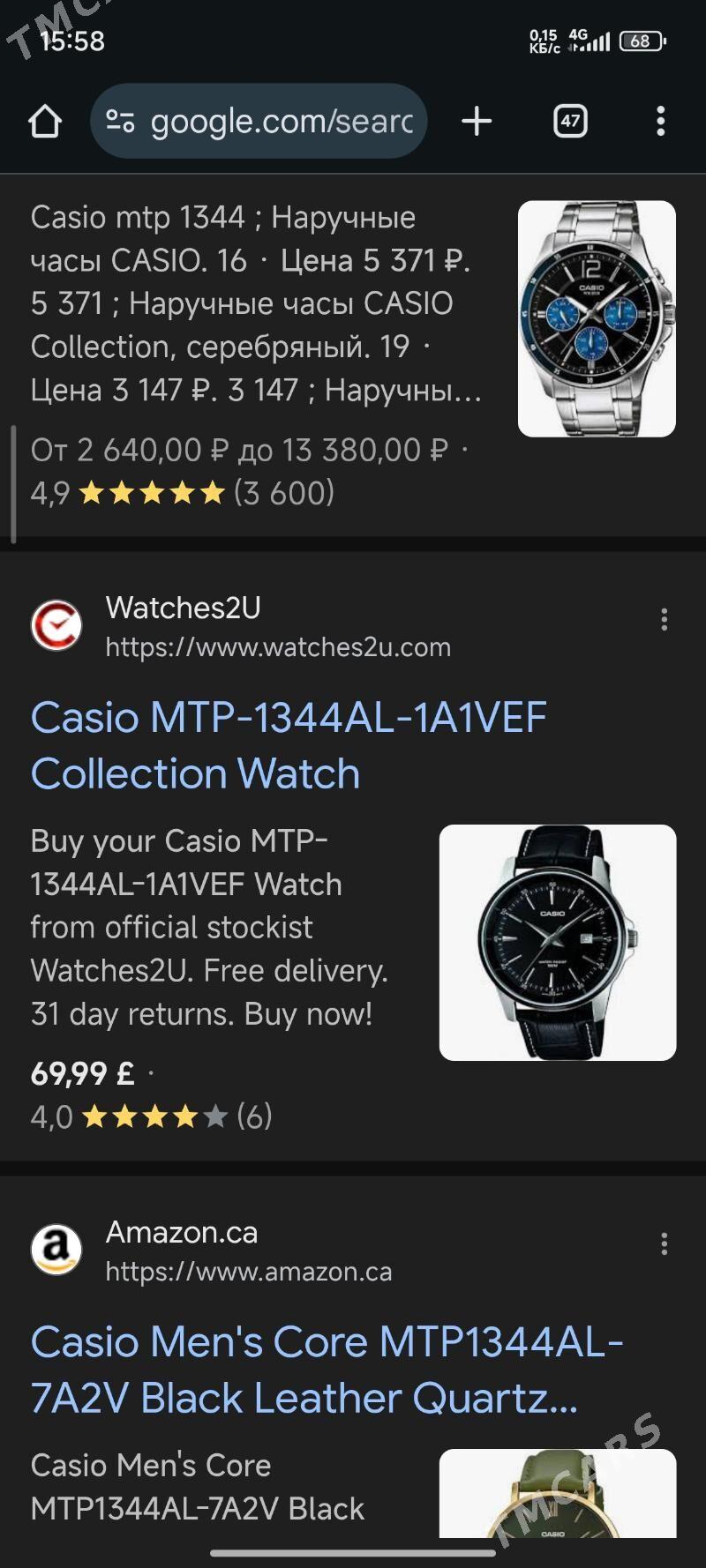706x1568 pixels.
Task: Tap the amazon.ca URL text
Action: (247, 1272)
